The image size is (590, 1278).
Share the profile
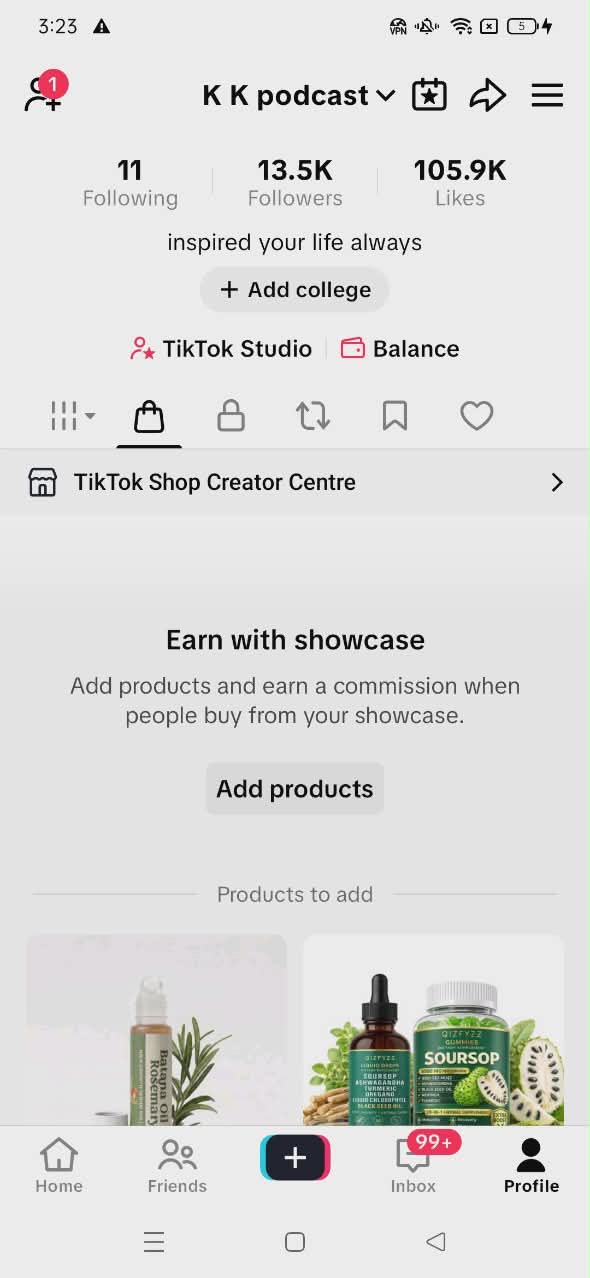point(488,96)
